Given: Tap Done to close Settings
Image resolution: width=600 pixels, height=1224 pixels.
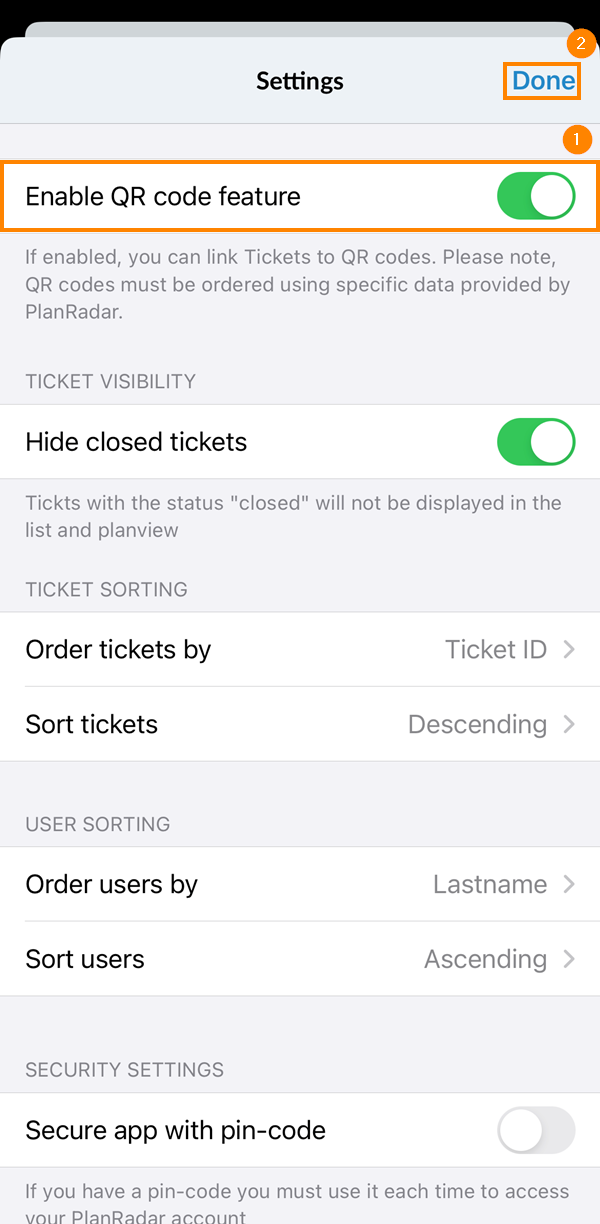Looking at the screenshot, I should pyautogui.click(x=543, y=81).
